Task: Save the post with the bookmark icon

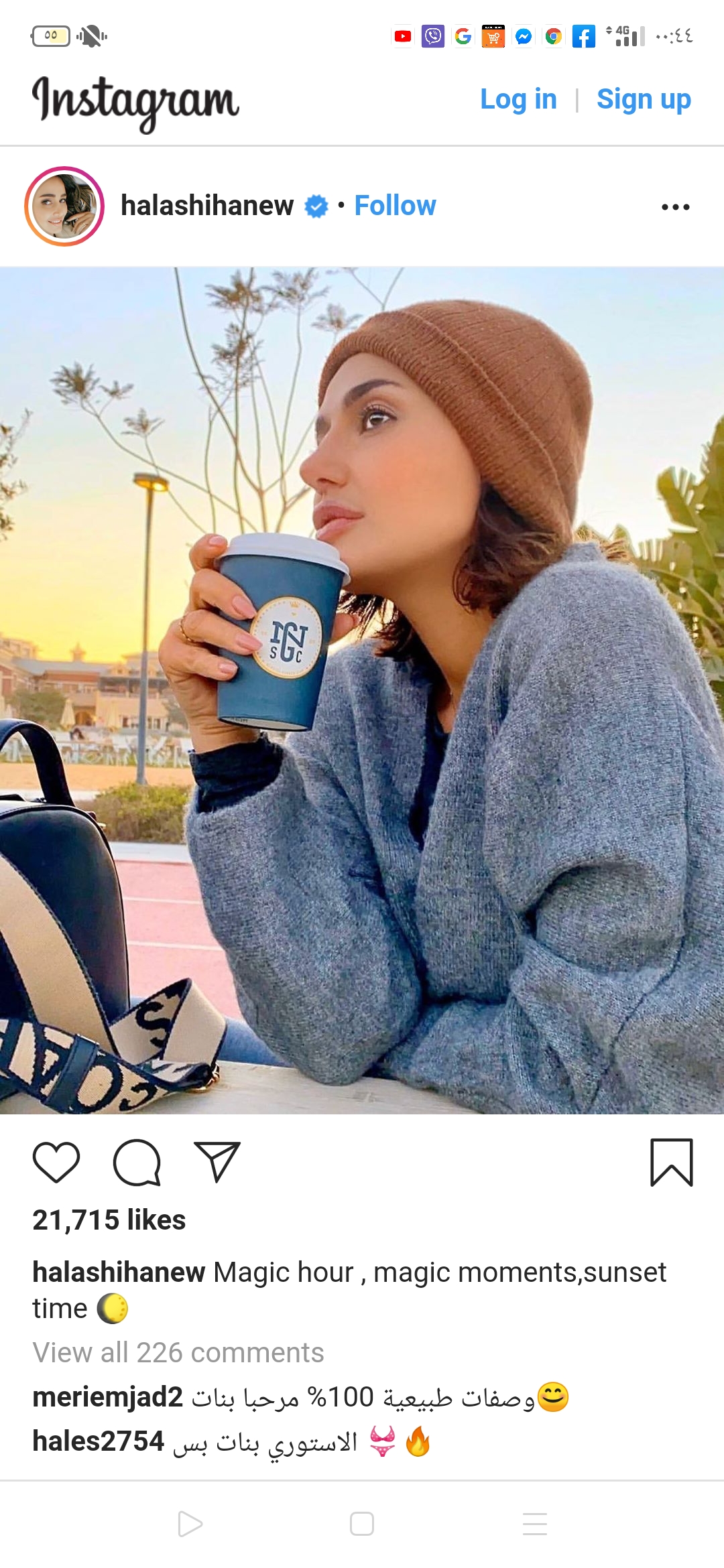Action: (671, 1162)
